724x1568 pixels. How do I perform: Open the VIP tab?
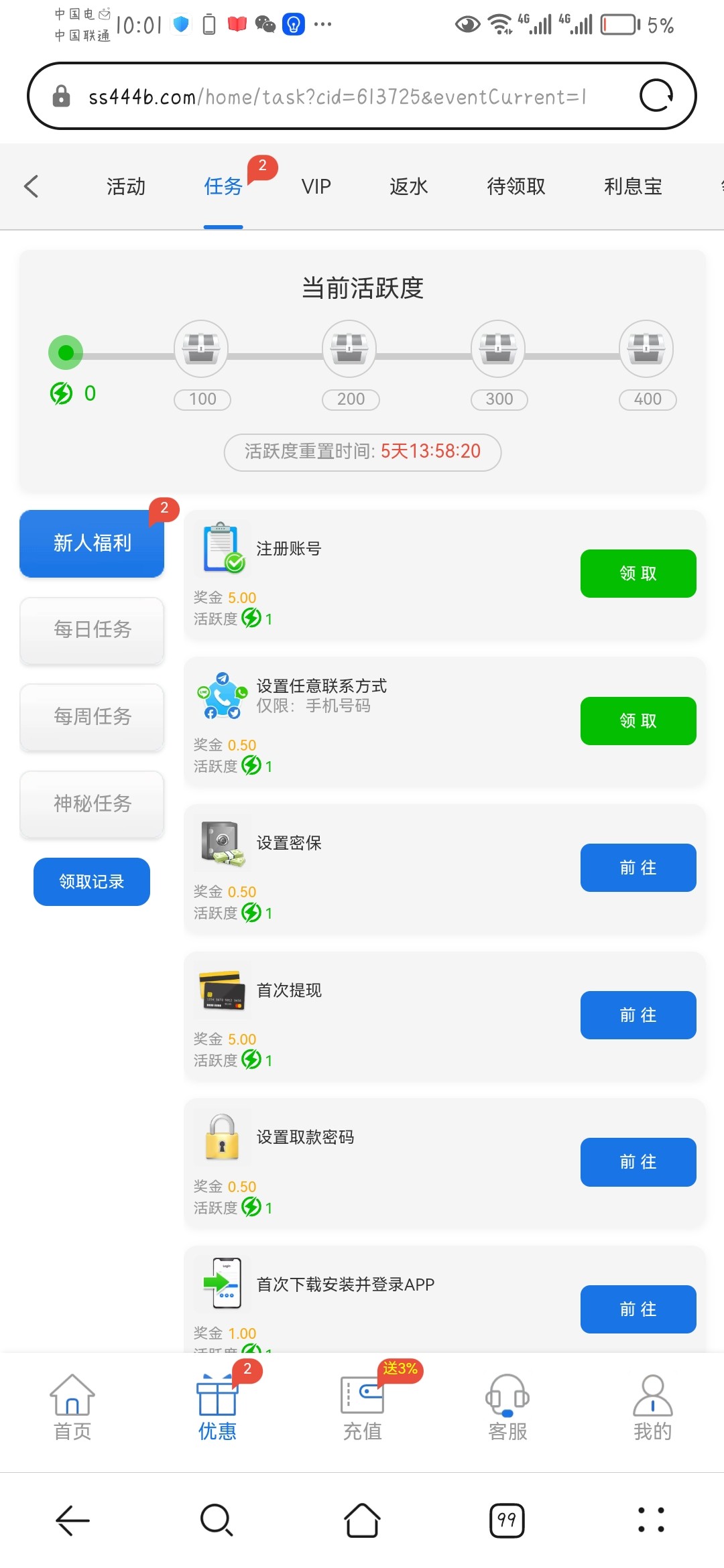pyautogui.click(x=316, y=186)
